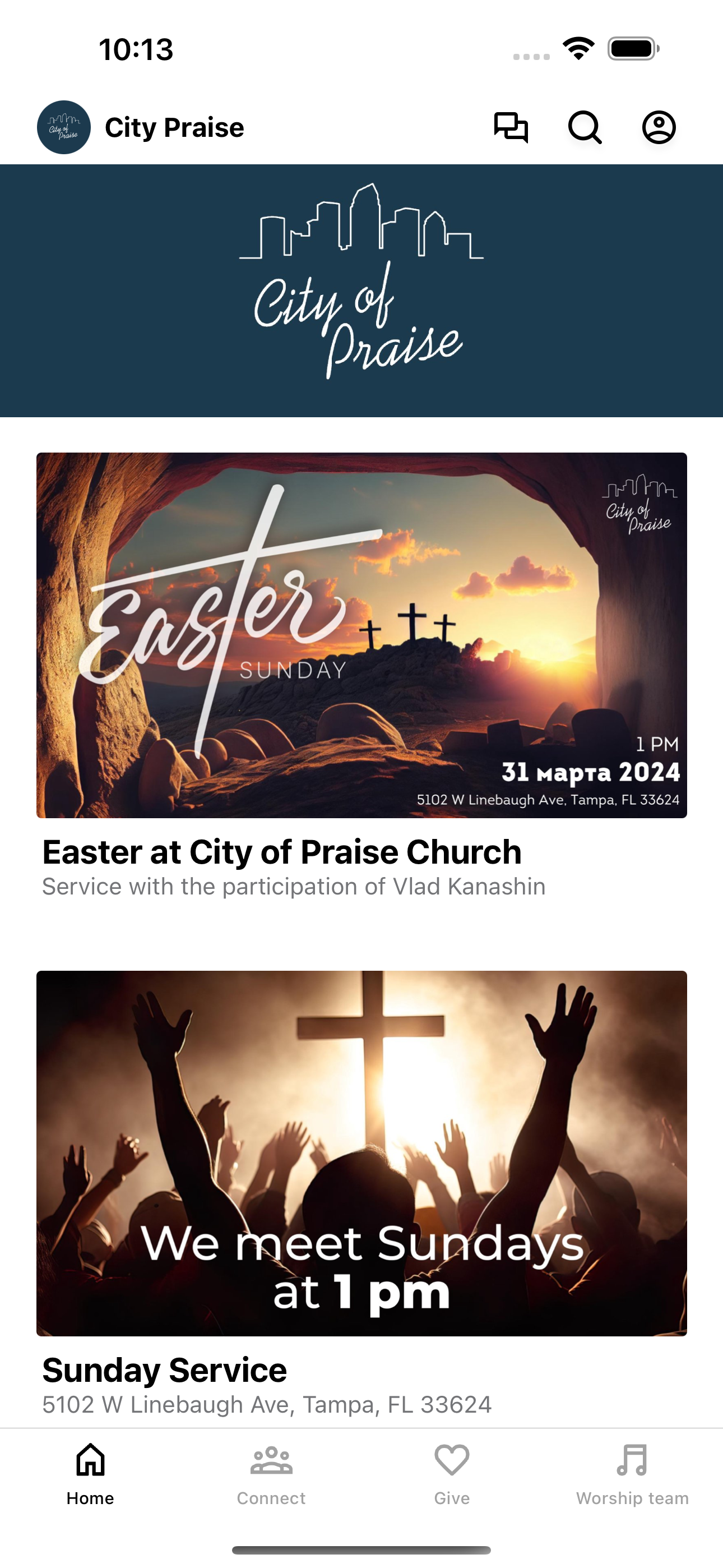
Task: Open the chat messages icon
Action: (511, 127)
